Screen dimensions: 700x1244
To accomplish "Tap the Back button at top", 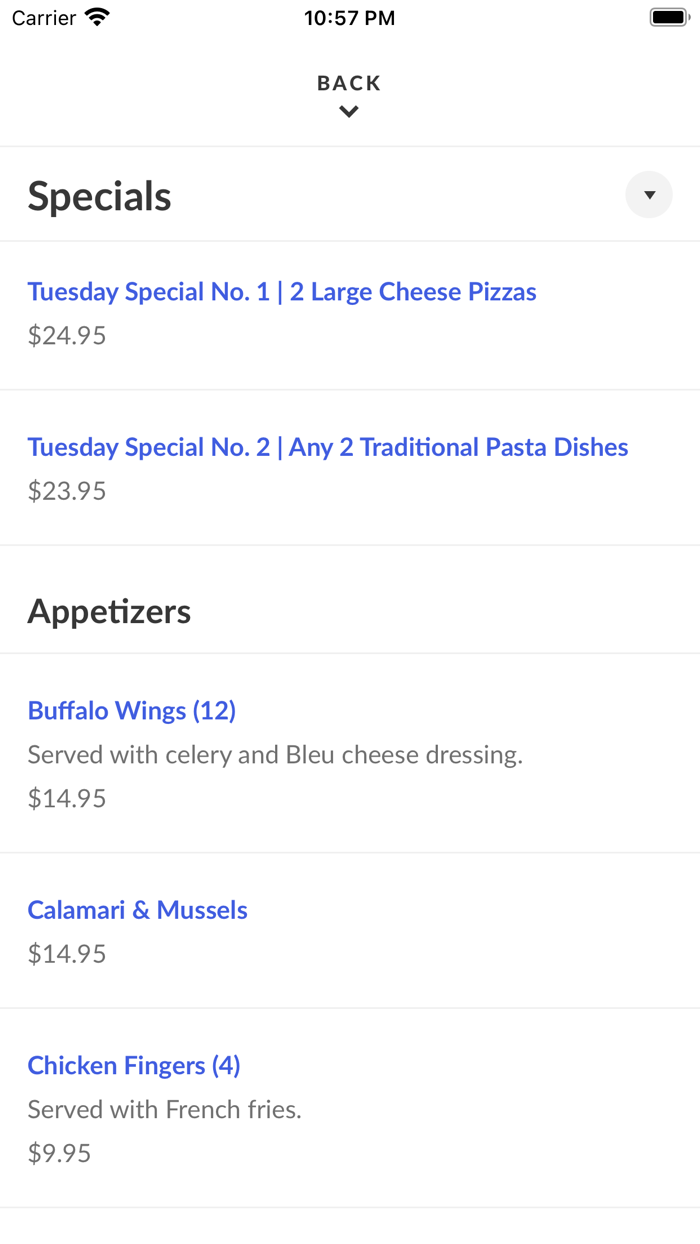I will pyautogui.click(x=349, y=96).
